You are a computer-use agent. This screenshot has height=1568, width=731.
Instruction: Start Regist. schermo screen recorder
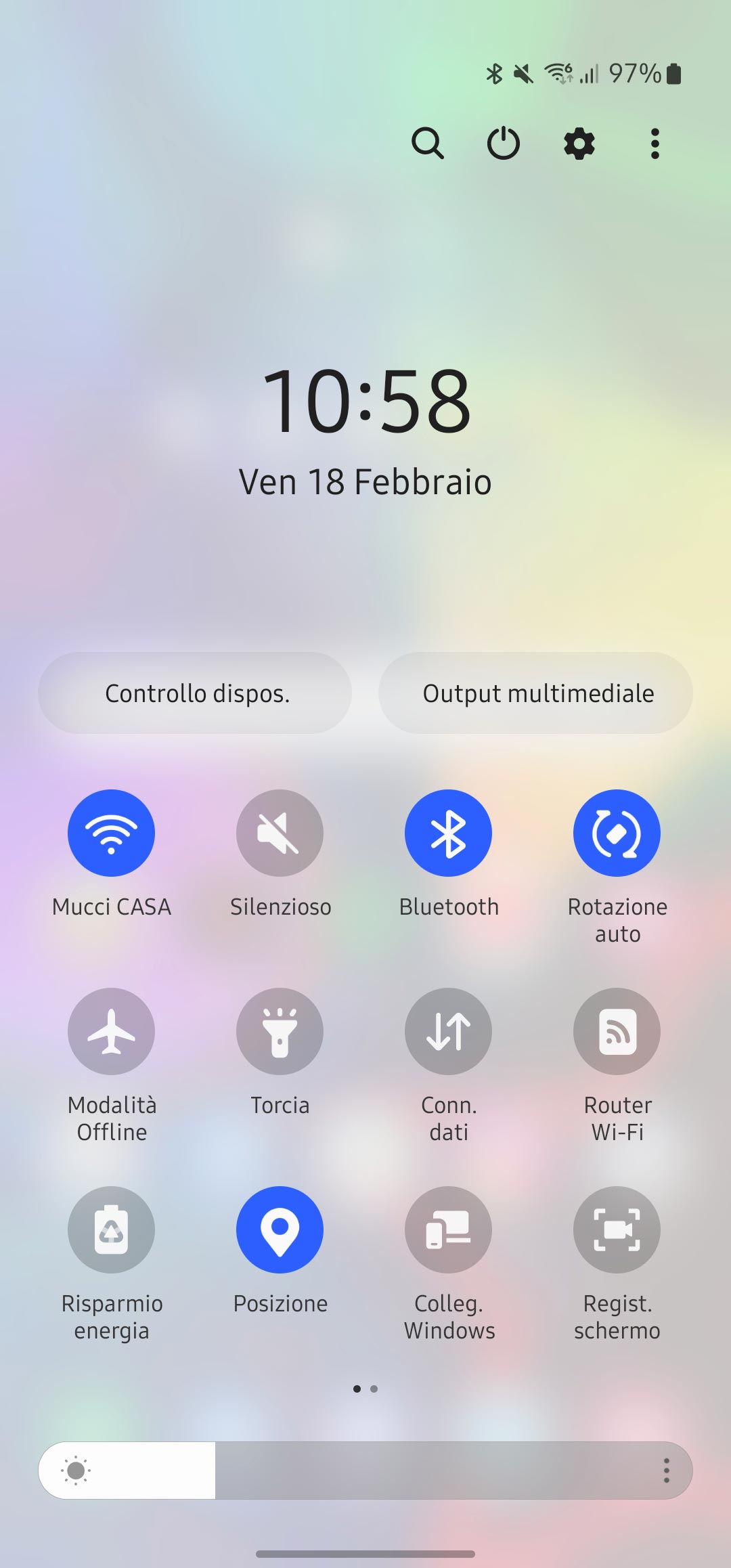coord(617,1229)
